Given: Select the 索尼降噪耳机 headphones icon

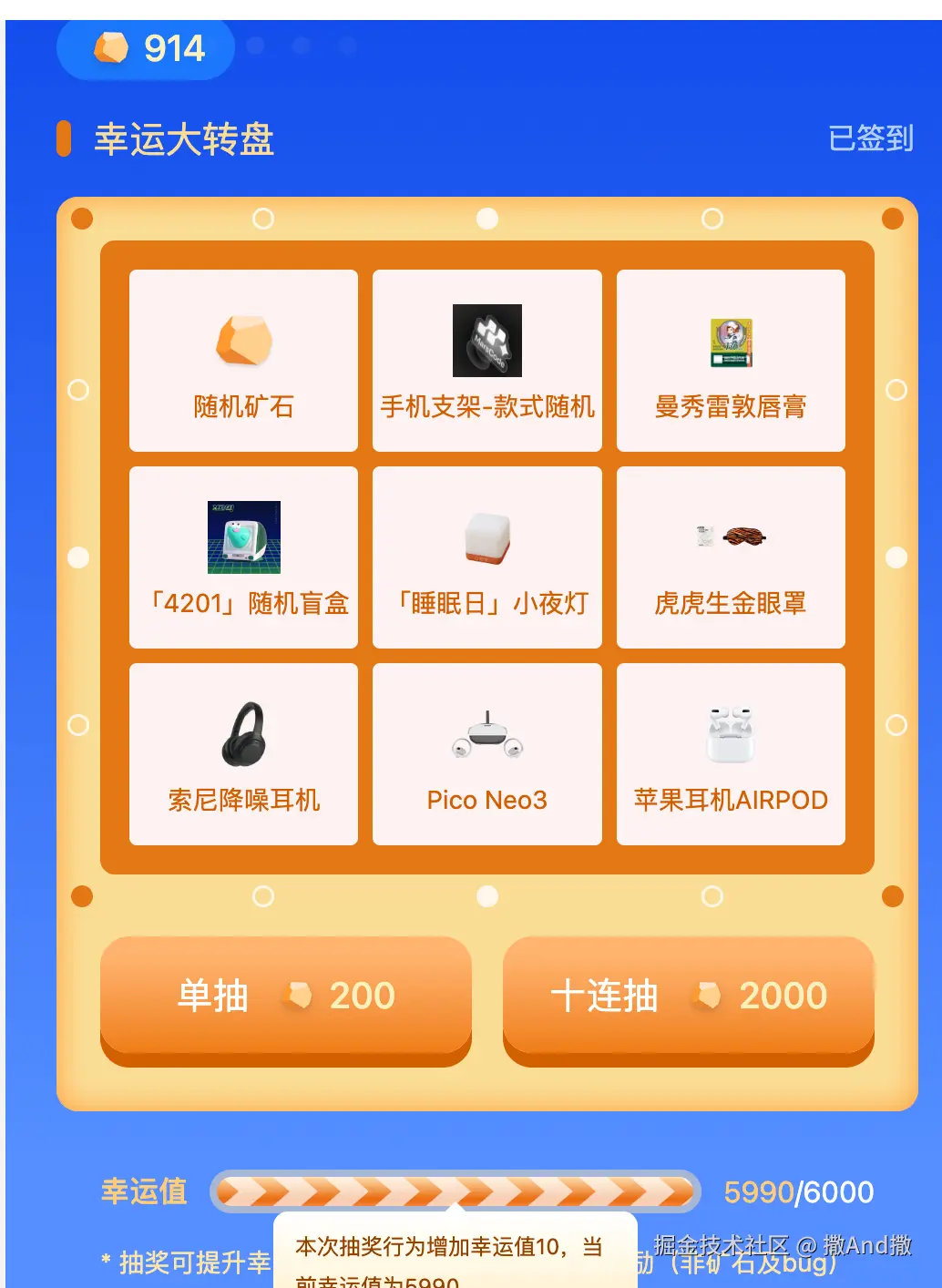Looking at the screenshot, I should [242, 733].
